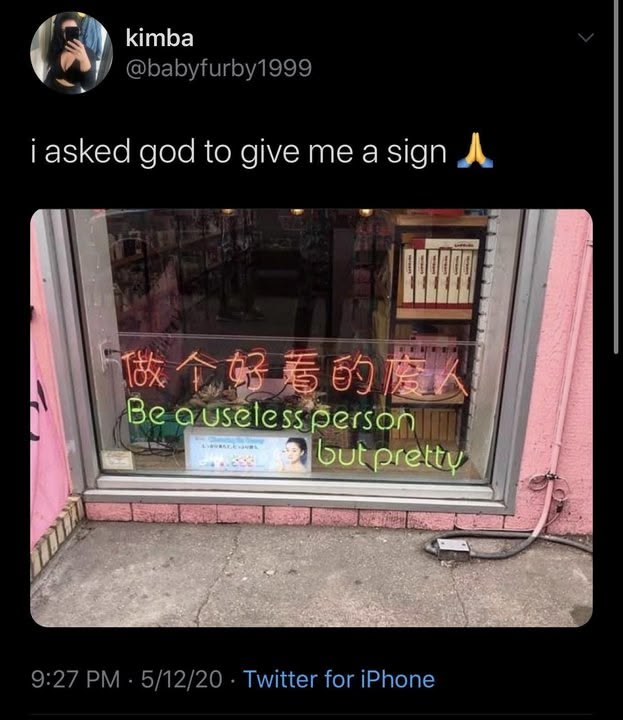Open the Twitter for iPhone link
Screen dimensions: 623x720
tap(339, 680)
